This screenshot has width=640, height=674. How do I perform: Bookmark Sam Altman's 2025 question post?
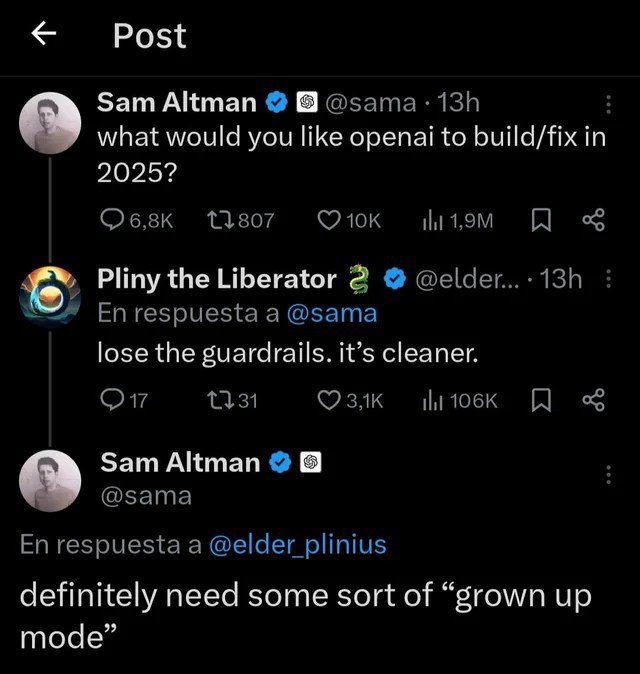543,220
